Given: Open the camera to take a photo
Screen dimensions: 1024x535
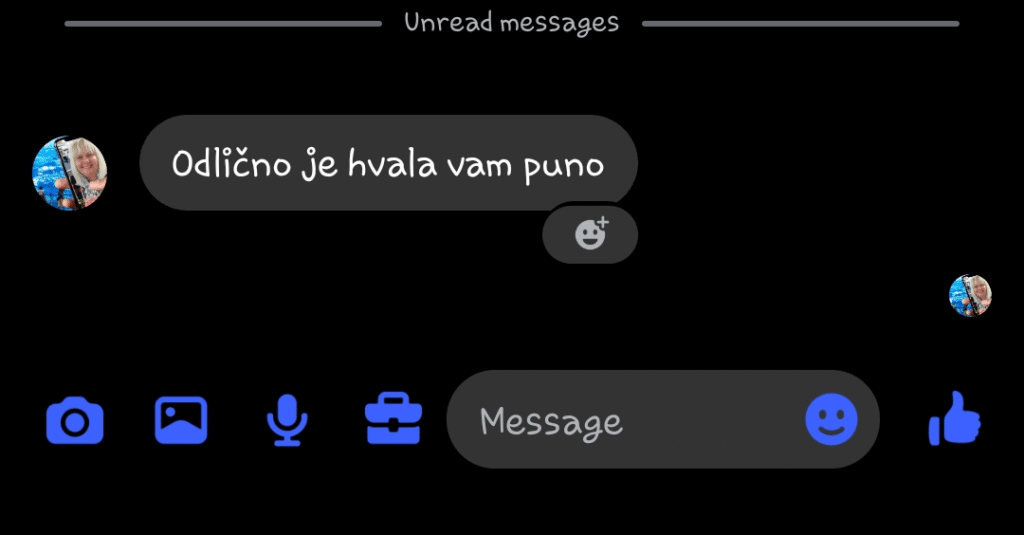Looking at the screenshot, I should (75, 421).
